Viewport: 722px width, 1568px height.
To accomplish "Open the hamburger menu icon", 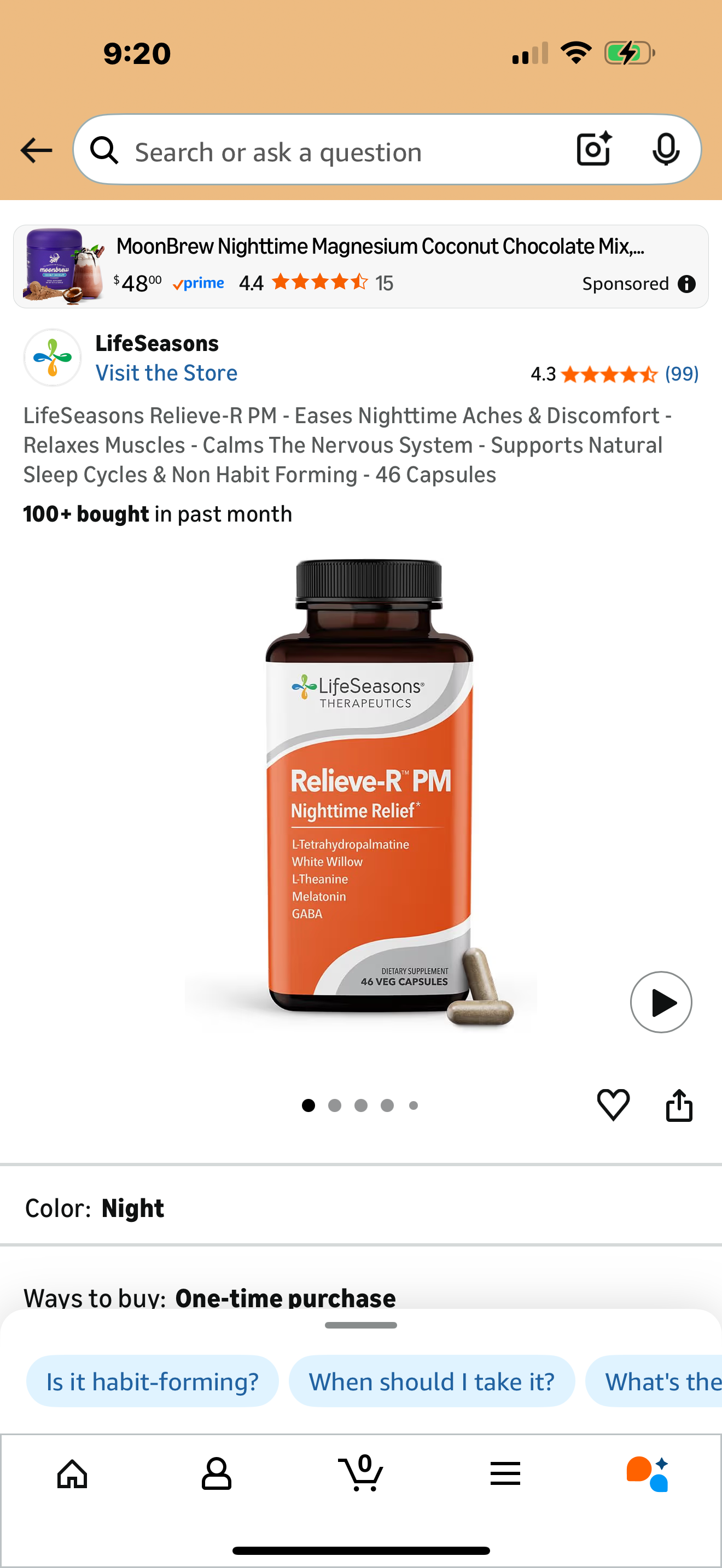I will [x=505, y=1473].
